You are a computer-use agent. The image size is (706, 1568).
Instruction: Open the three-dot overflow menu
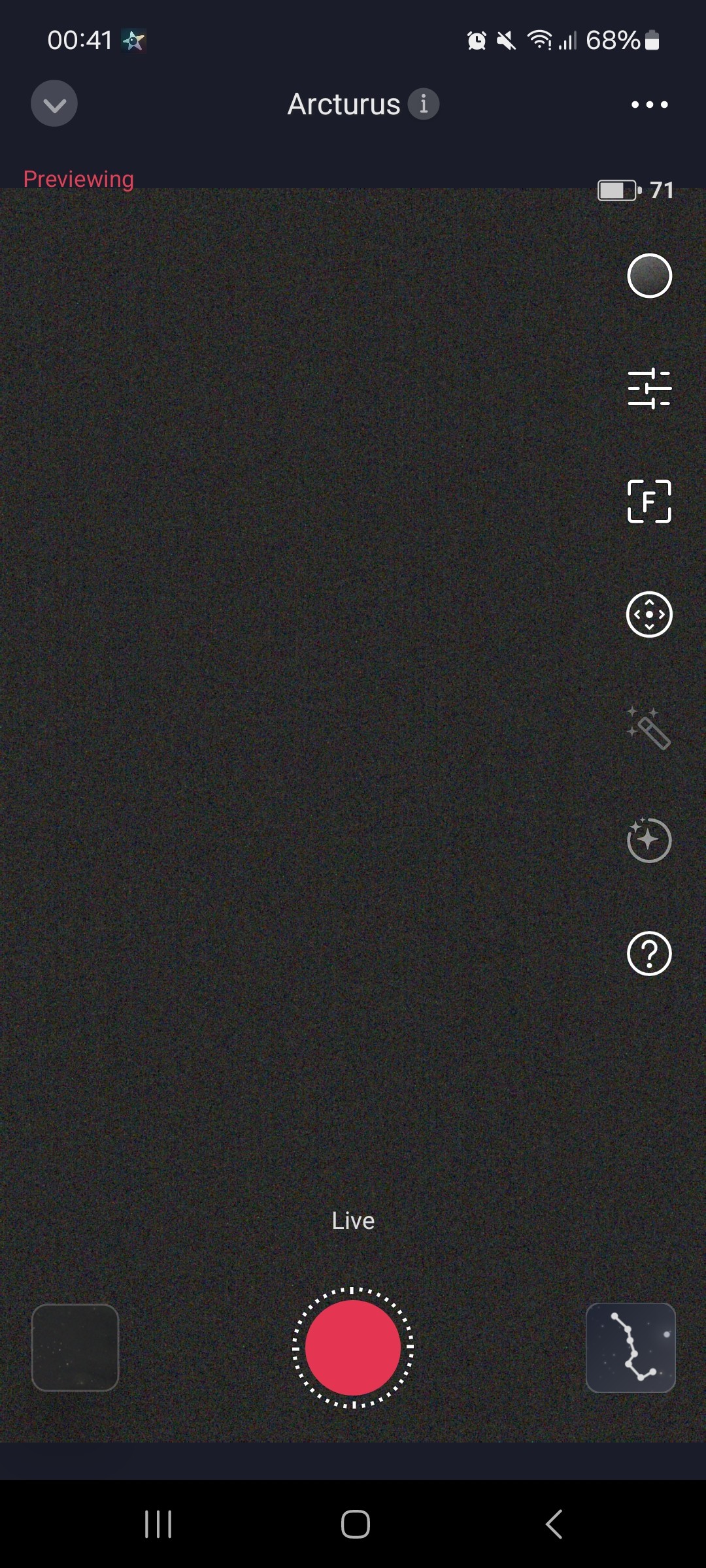point(649,105)
